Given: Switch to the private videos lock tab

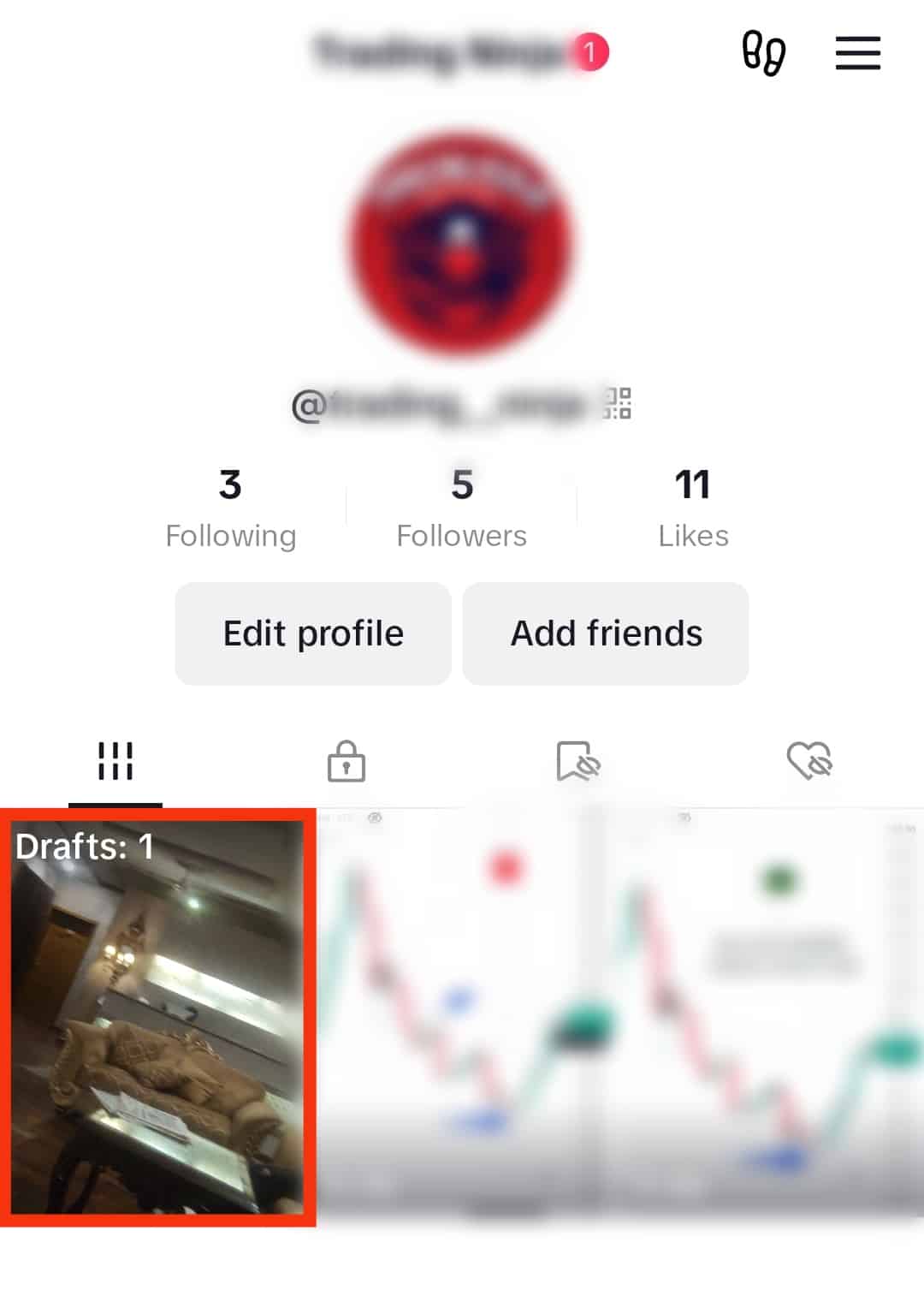Looking at the screenshot, I should pyautogui.click(x=346, y=761).
